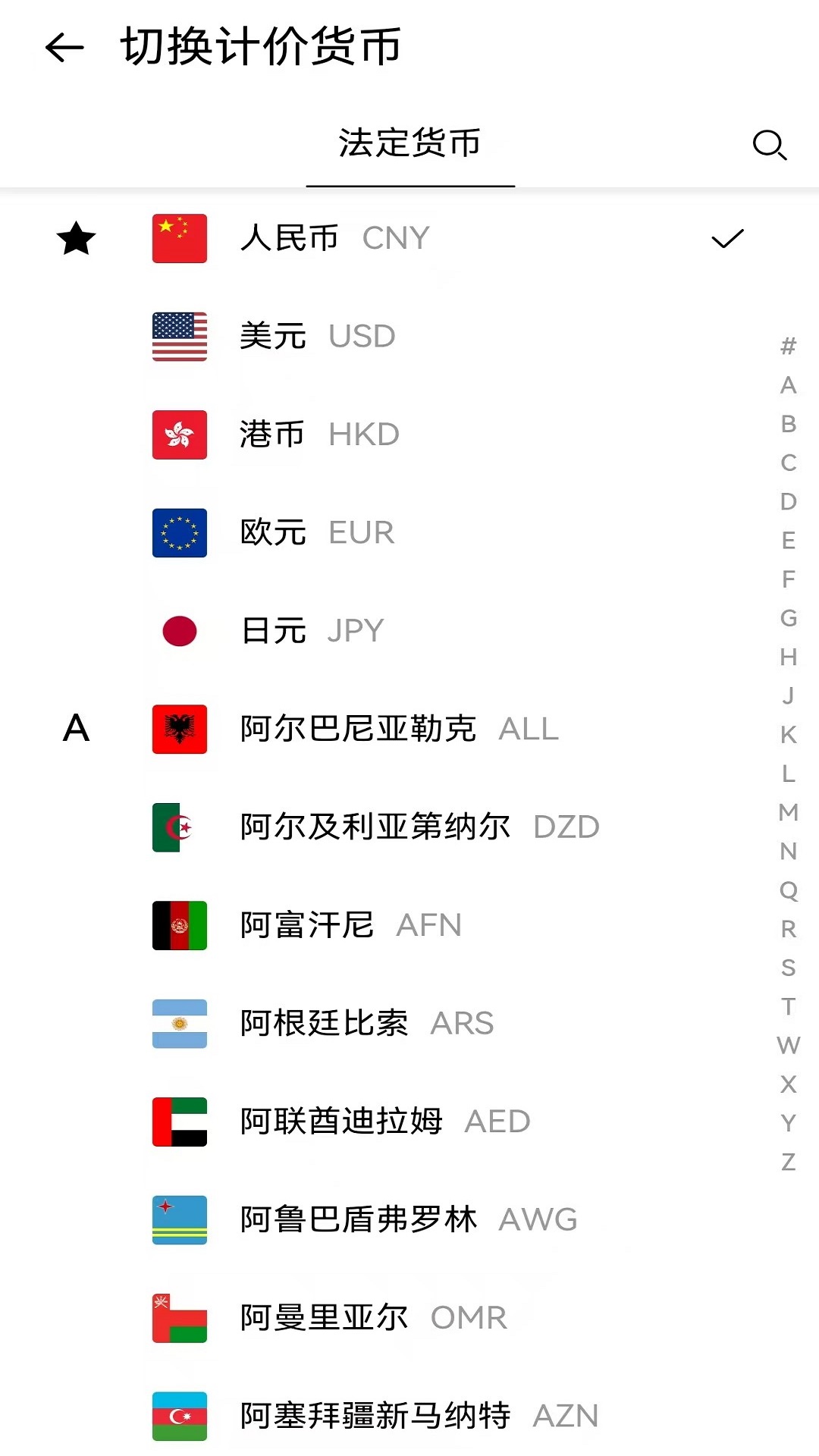This screenshot has height=1456, width=819.
Task: Jump to letter M in the index
Action: [789, 812]
